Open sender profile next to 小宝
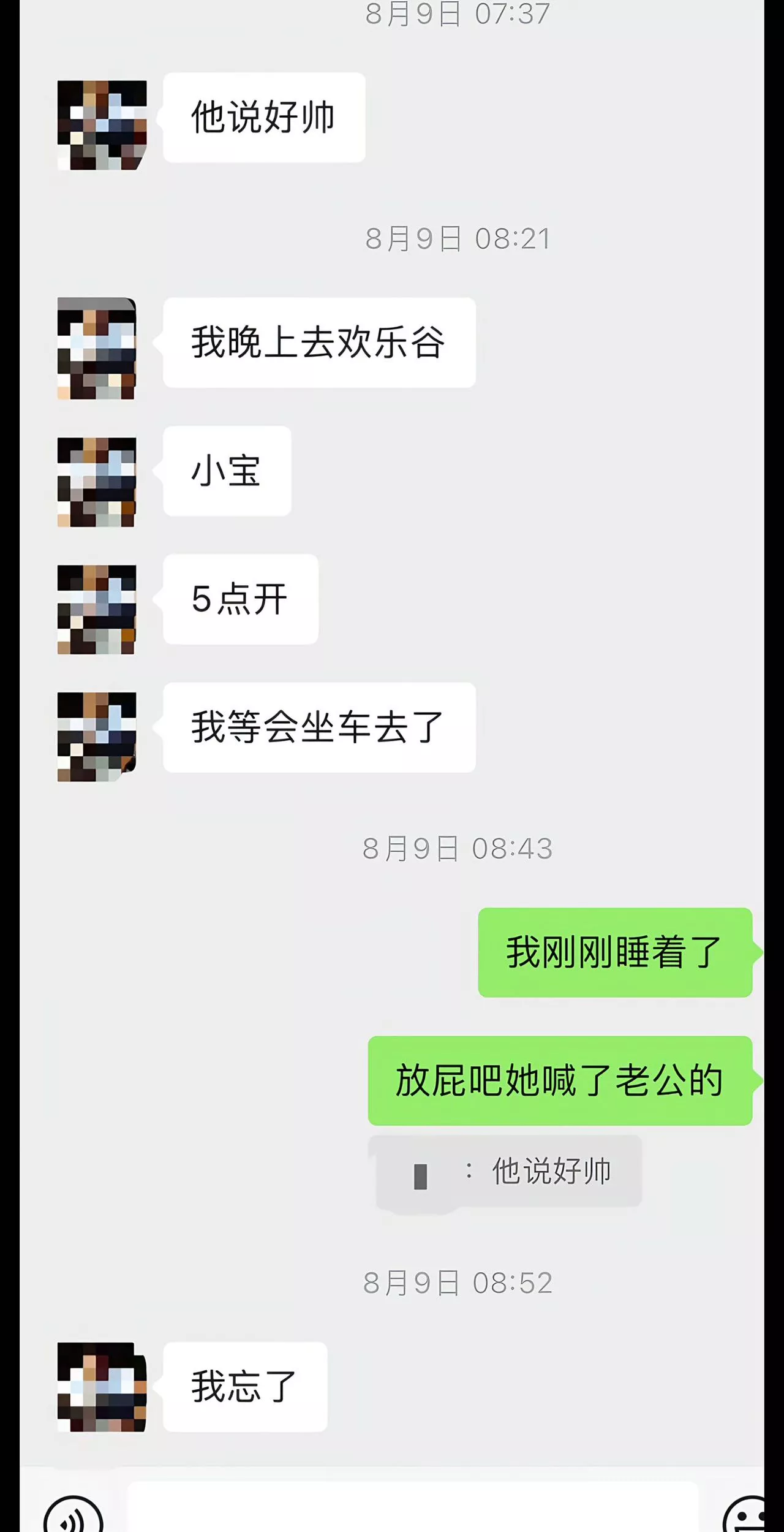Viewport: 784px width, 1532px height. 97,482
